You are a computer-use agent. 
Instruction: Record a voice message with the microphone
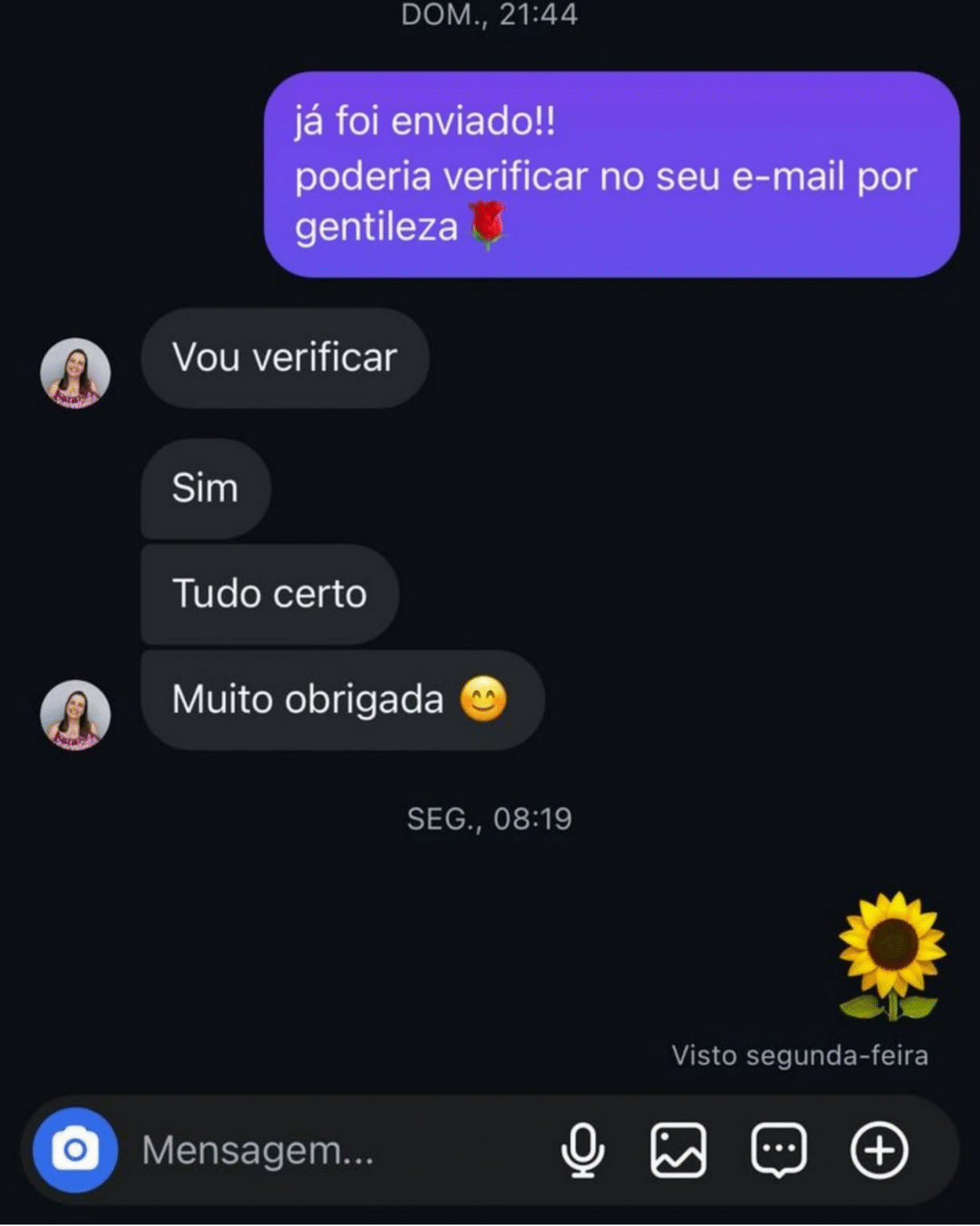pyautogui.click(x=583, y=1150)
